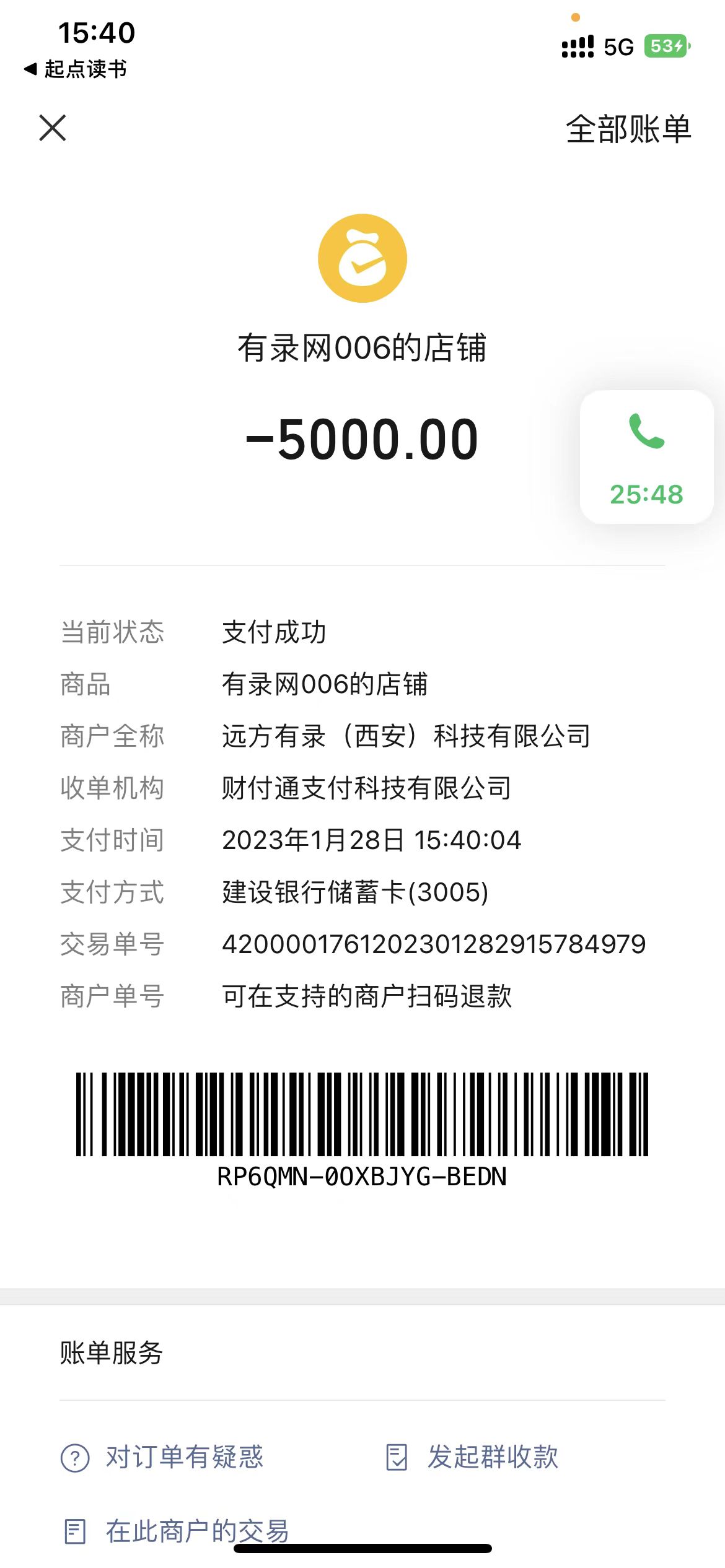Go back to 起点读书 app
Image resolution: width=725 pixels, height=1568 pixels.
pyautogui.click(x=76, y=69)
